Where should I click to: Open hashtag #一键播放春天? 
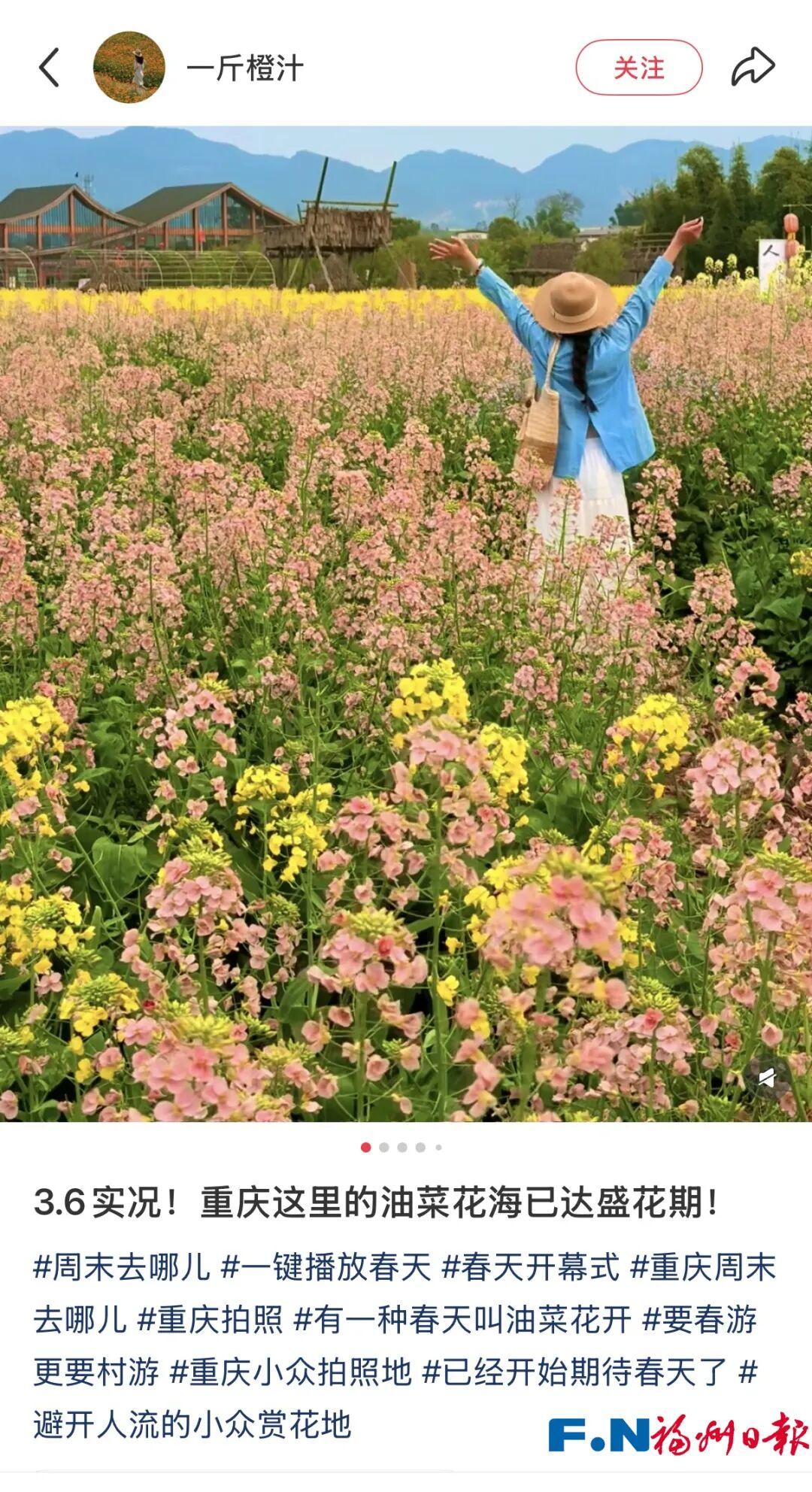coord(326,1267)
